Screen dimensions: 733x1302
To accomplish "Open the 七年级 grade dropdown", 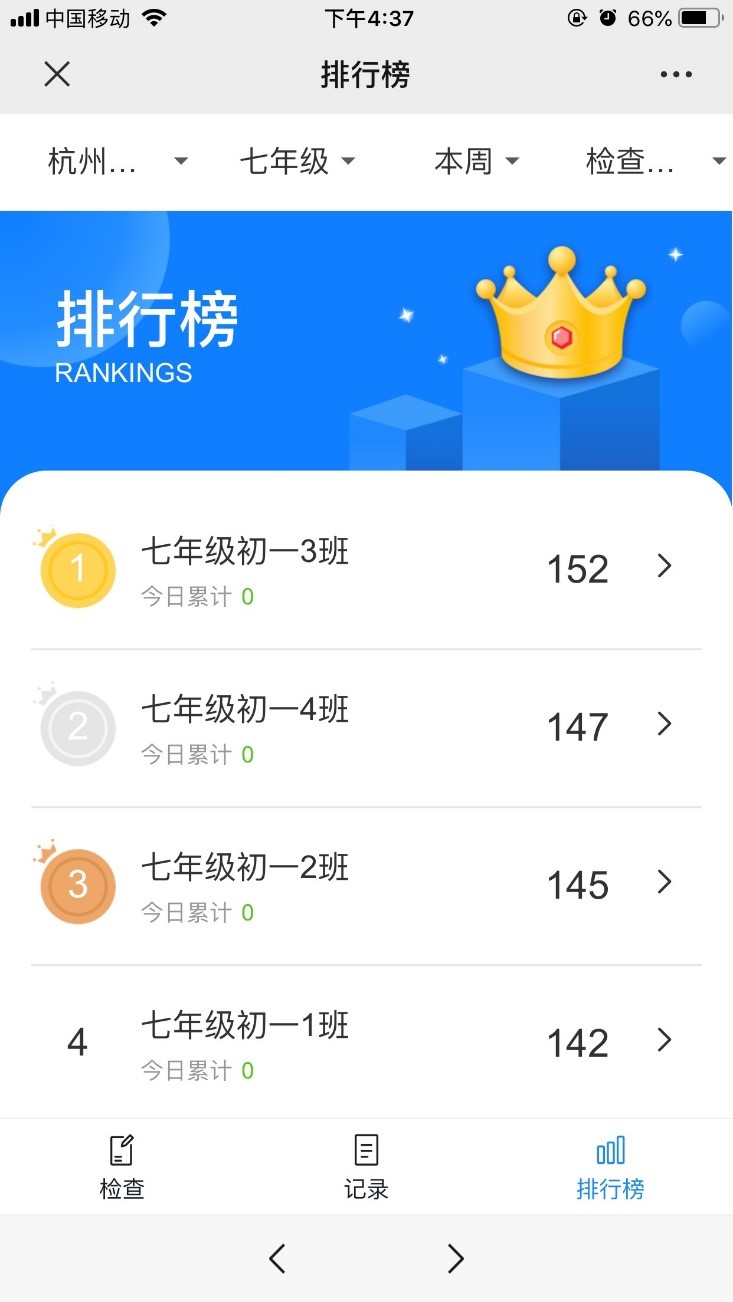I will tap(297, 162).
